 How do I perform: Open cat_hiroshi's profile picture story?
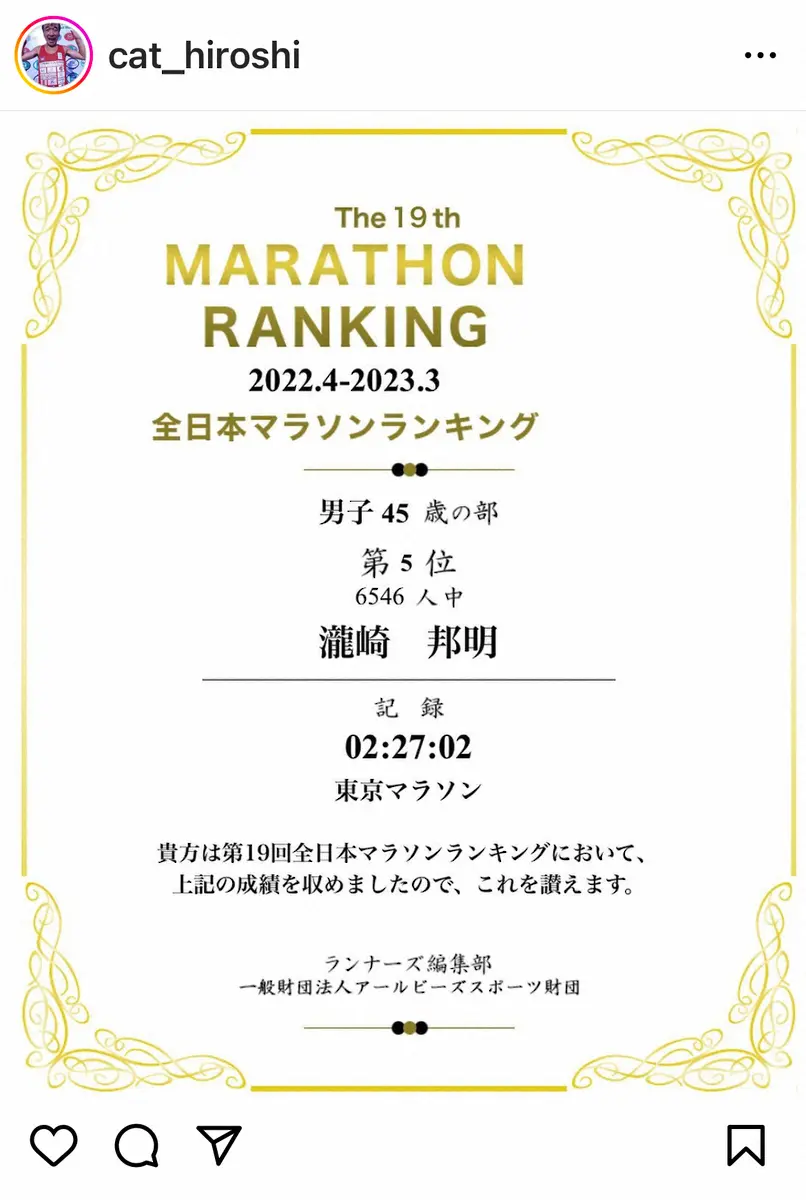click(54, 55)
